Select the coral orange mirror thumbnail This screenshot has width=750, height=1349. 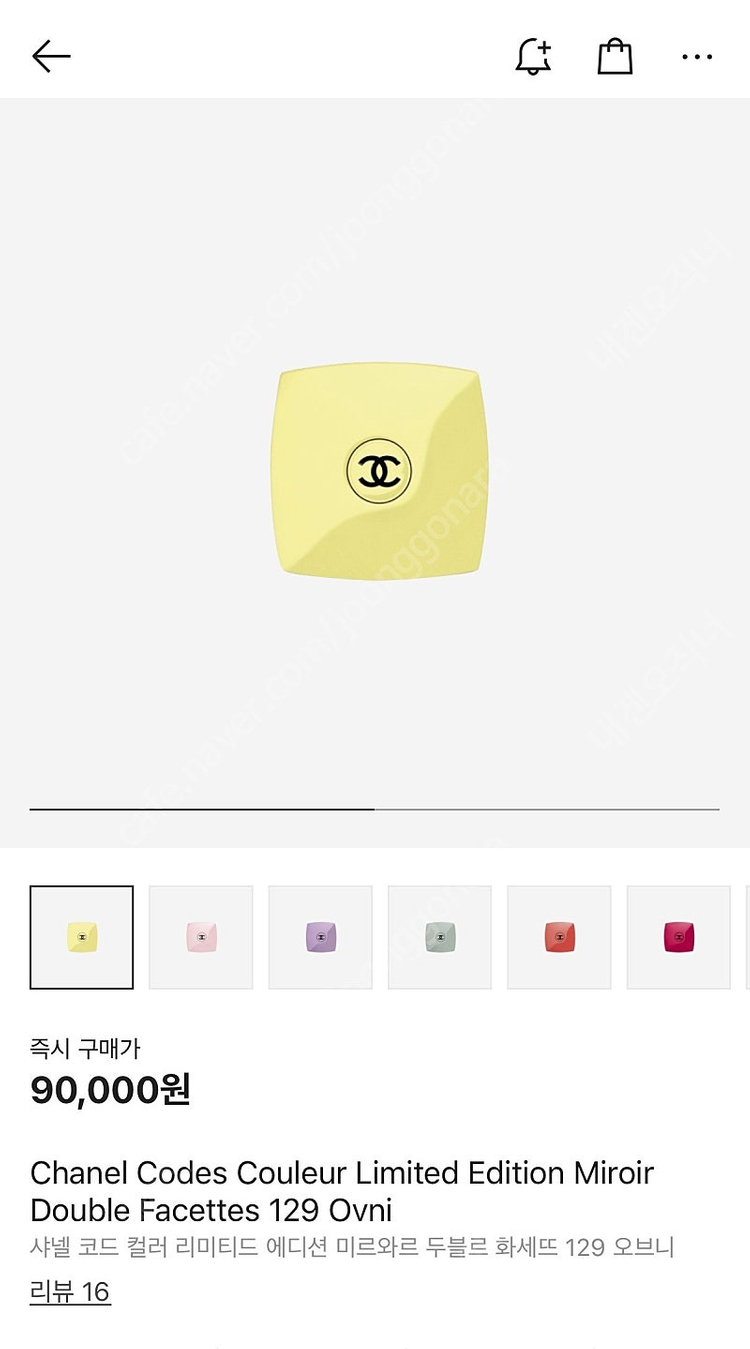(x=559, y=937)
